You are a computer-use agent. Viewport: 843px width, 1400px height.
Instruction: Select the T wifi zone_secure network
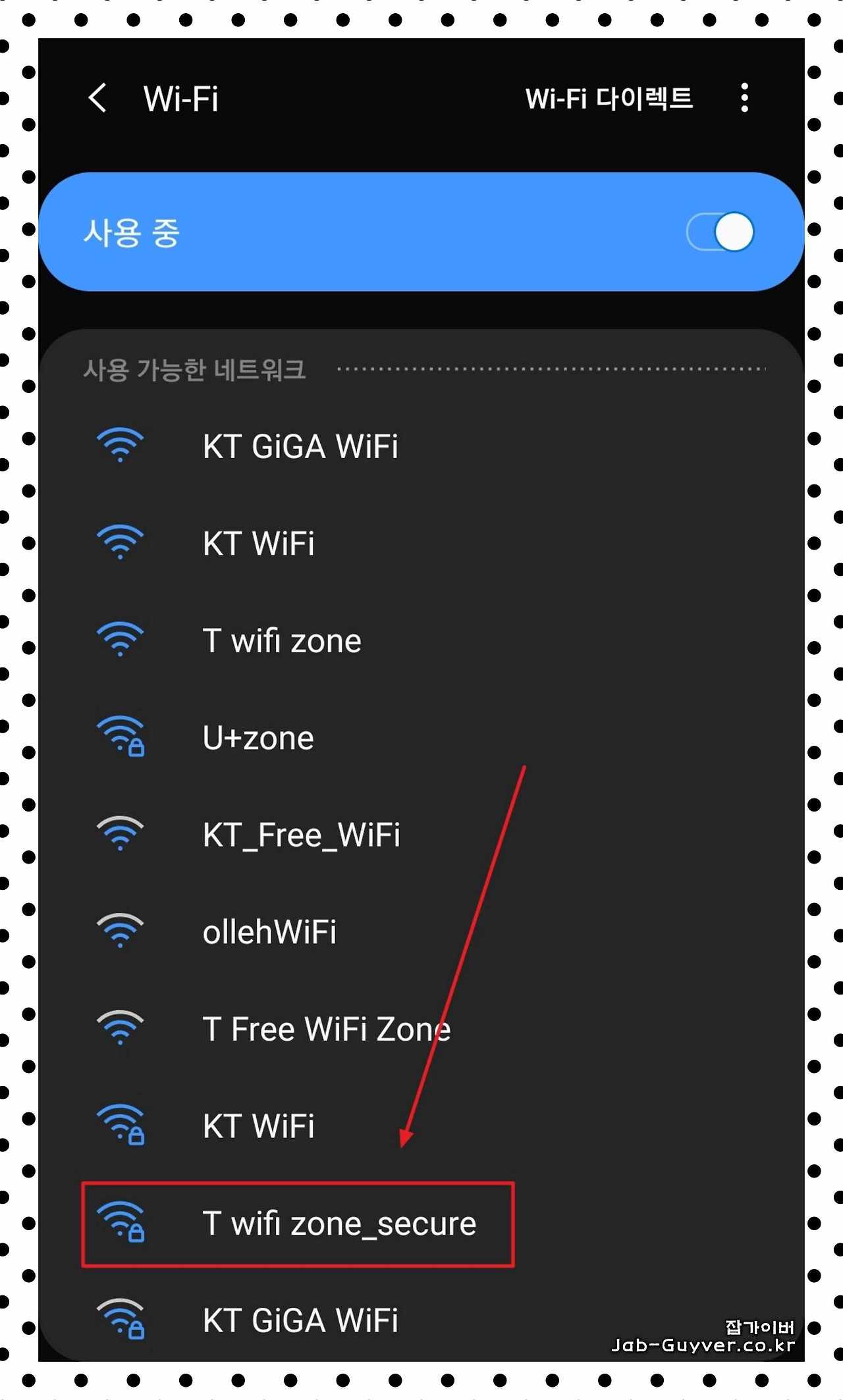click(340, 1224)
